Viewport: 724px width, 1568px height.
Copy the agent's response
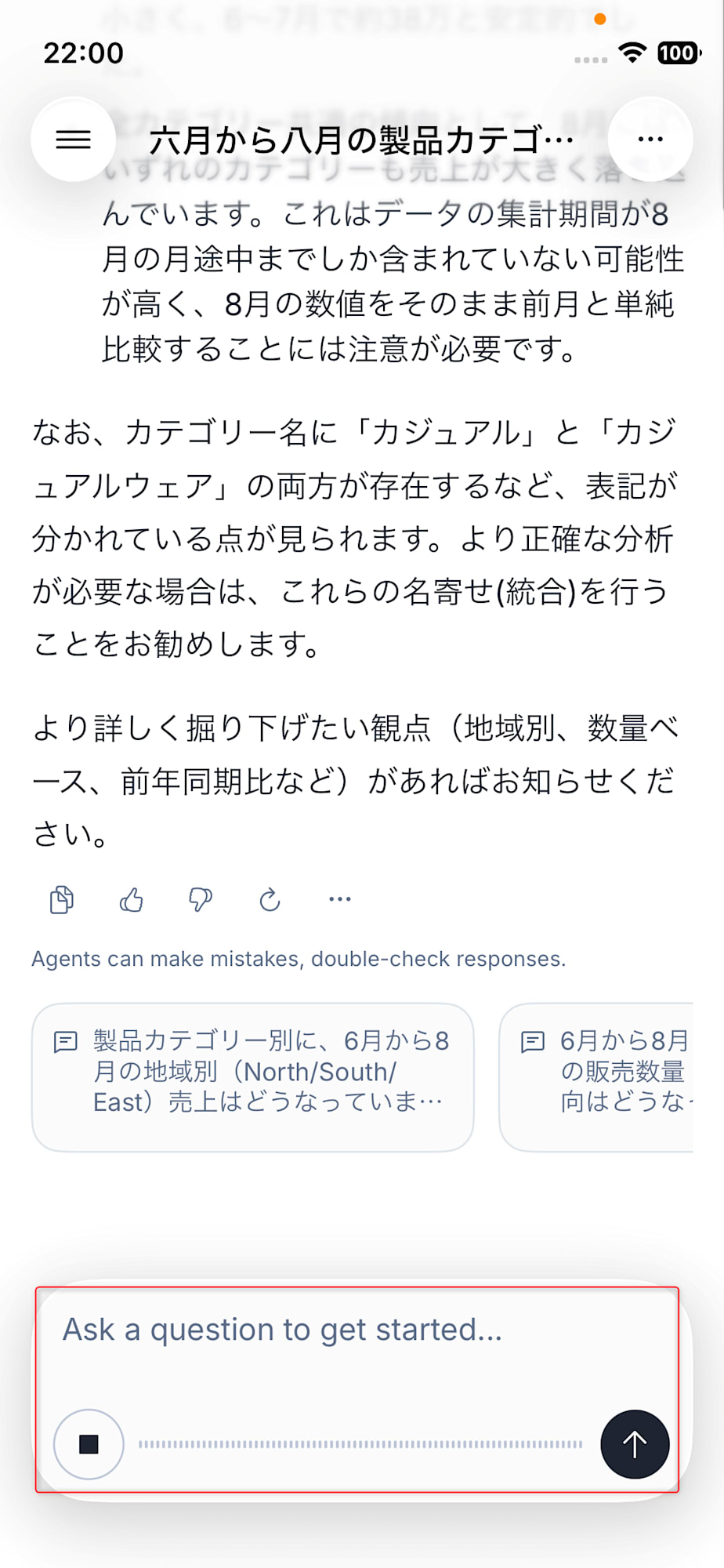pyautogui.click(x=62, y=899)
